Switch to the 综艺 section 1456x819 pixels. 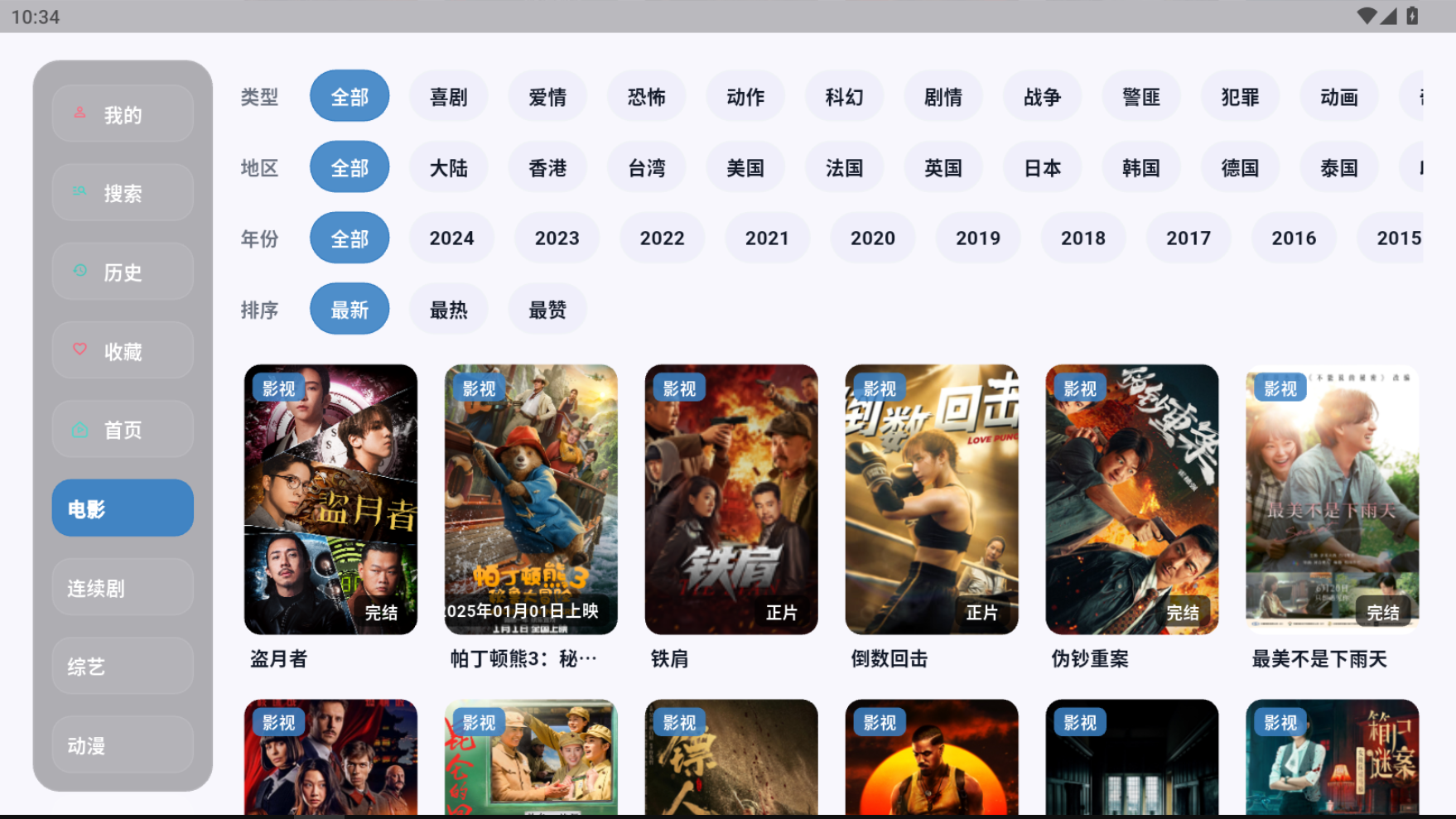[123, 666]
